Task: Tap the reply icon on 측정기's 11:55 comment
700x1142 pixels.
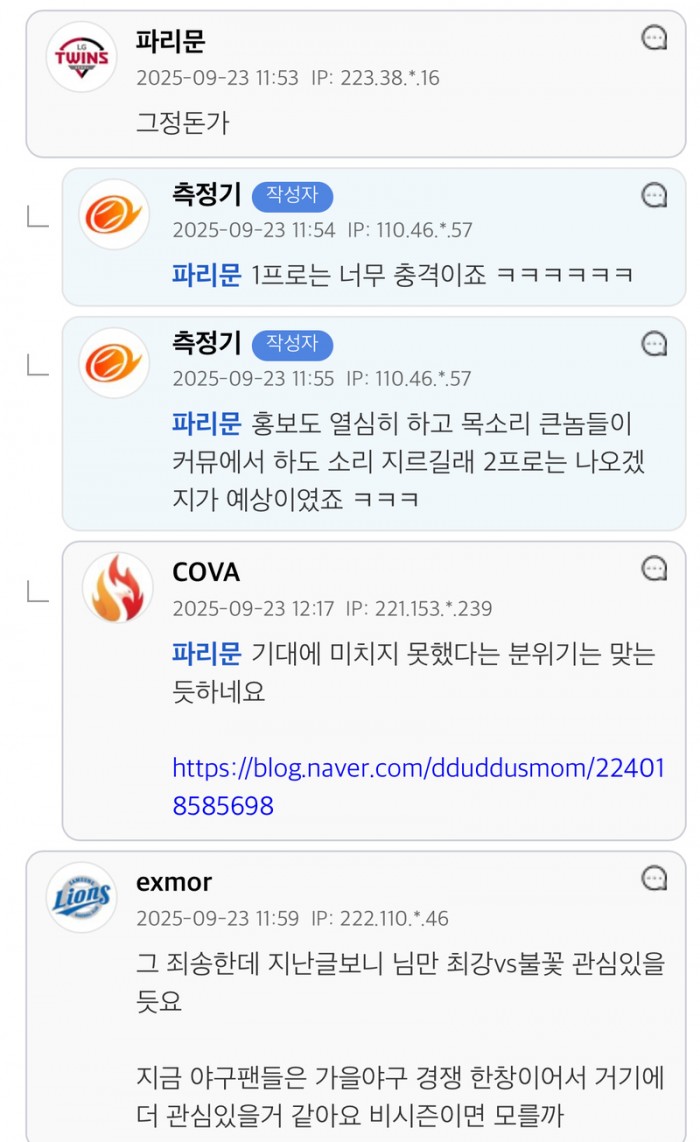Action: (x=654, y=343)
